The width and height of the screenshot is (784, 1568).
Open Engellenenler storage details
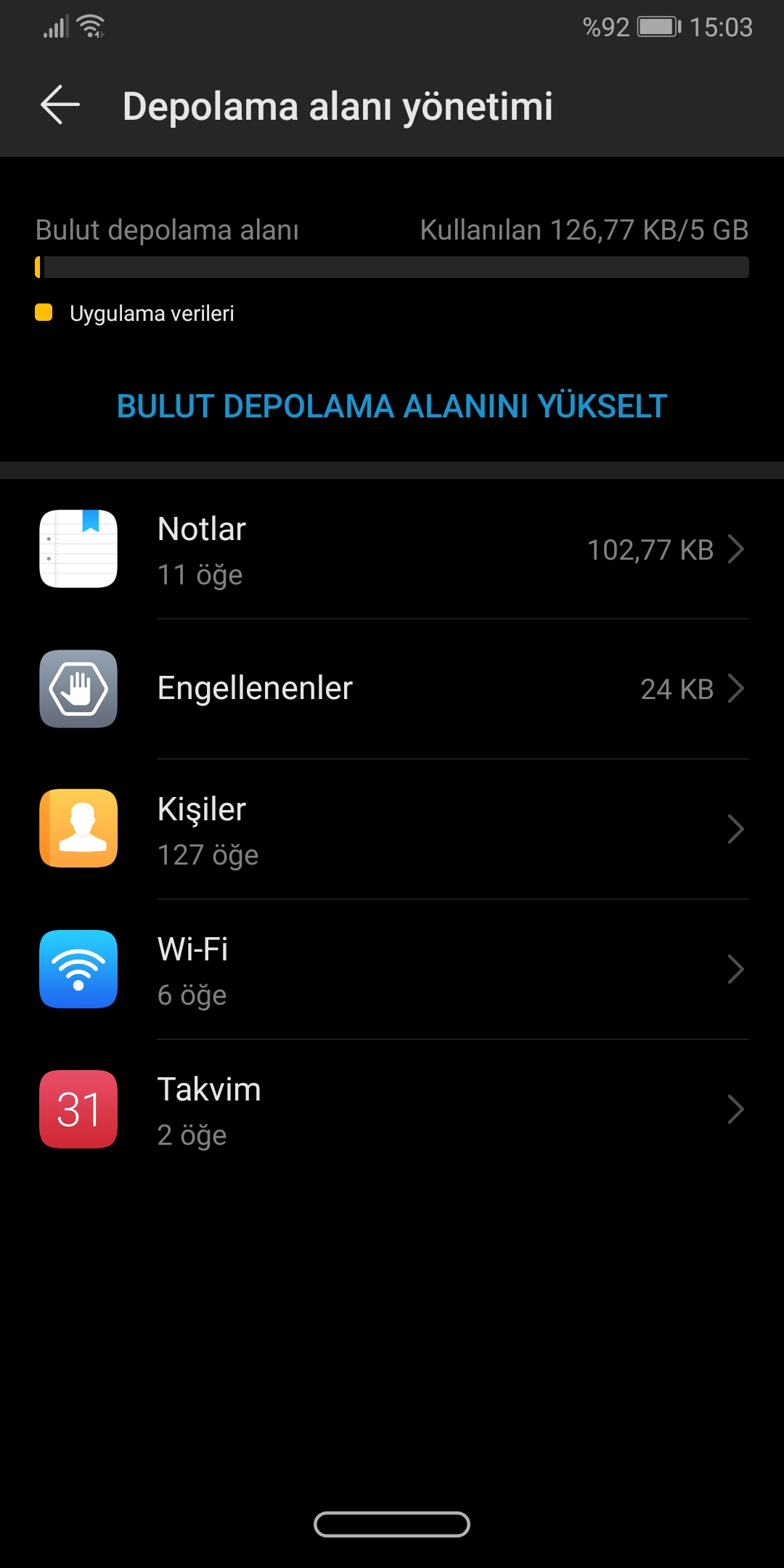392,689
